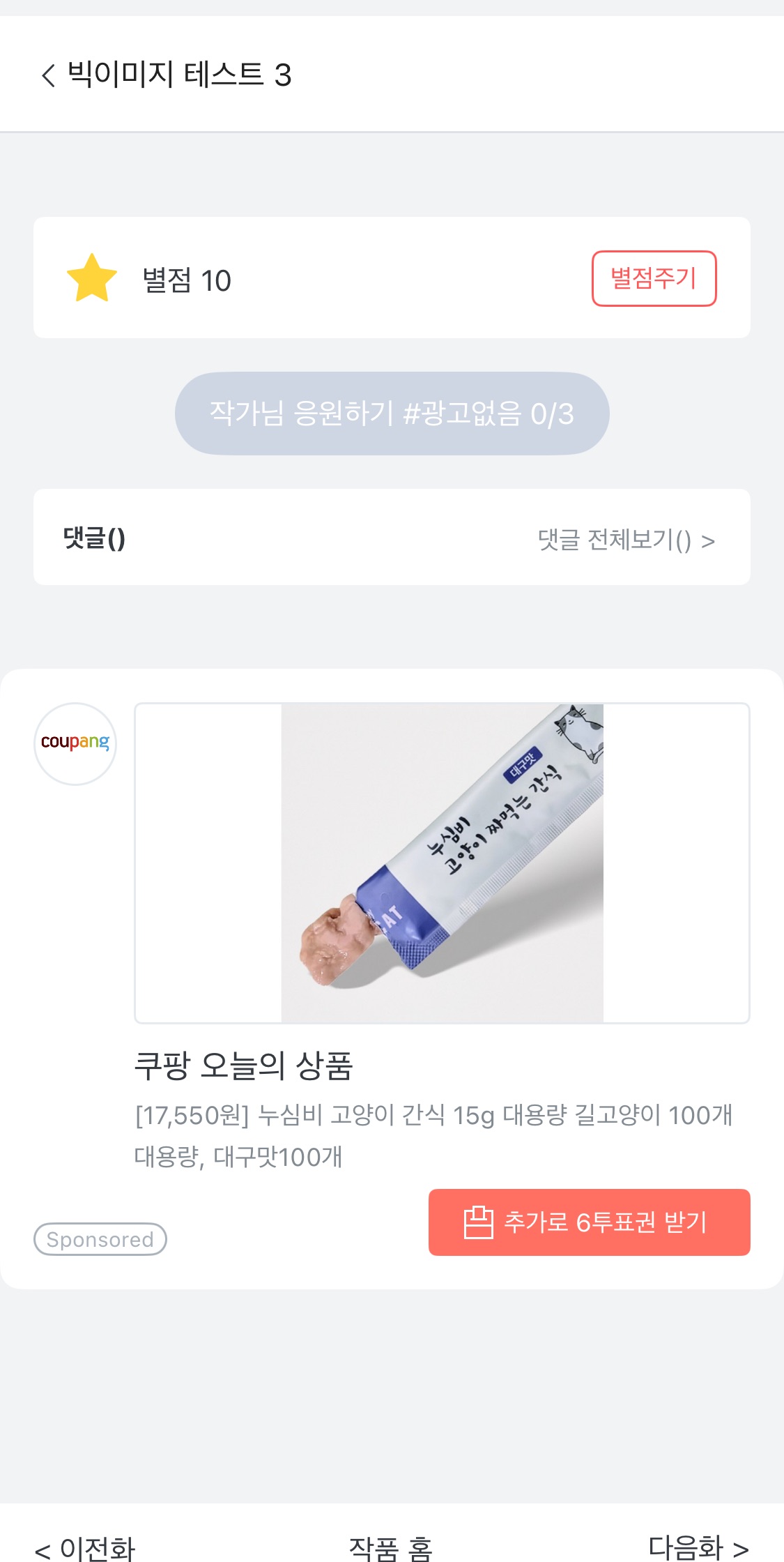Tap 추가로 6투표권 받기 button
The width and height of the screenshot is (784, 1562).
pyautogui.click(x=589, y=1222)
